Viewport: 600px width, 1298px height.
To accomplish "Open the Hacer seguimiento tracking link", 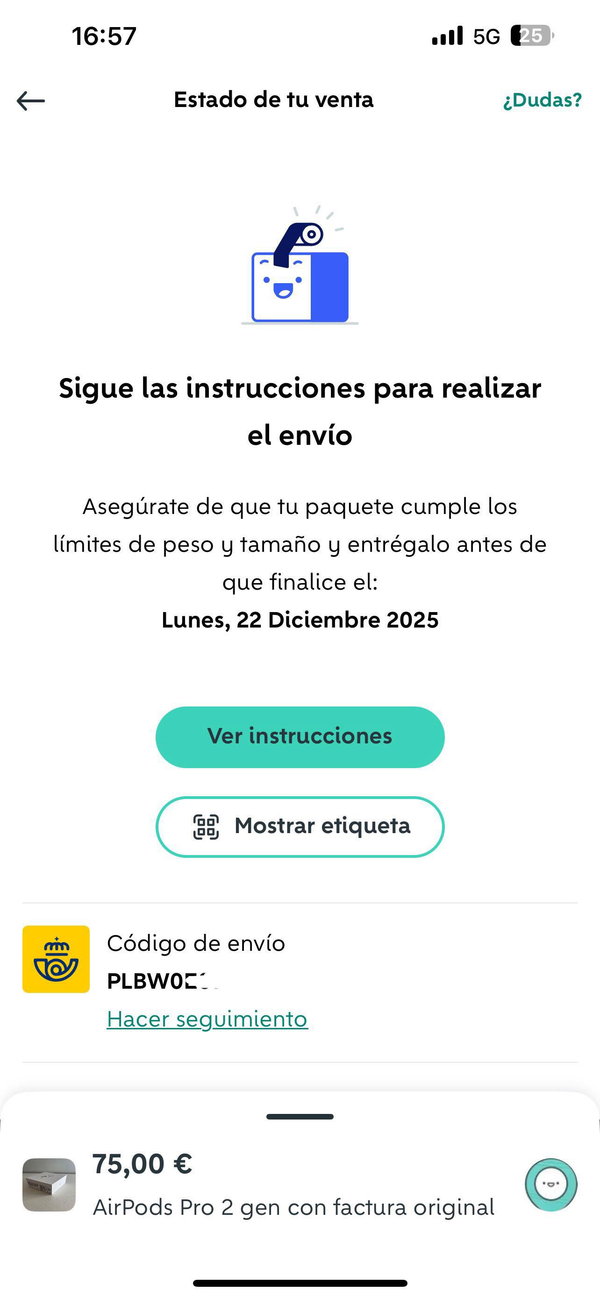I will pyautogui.click(x=207, y=1019).
